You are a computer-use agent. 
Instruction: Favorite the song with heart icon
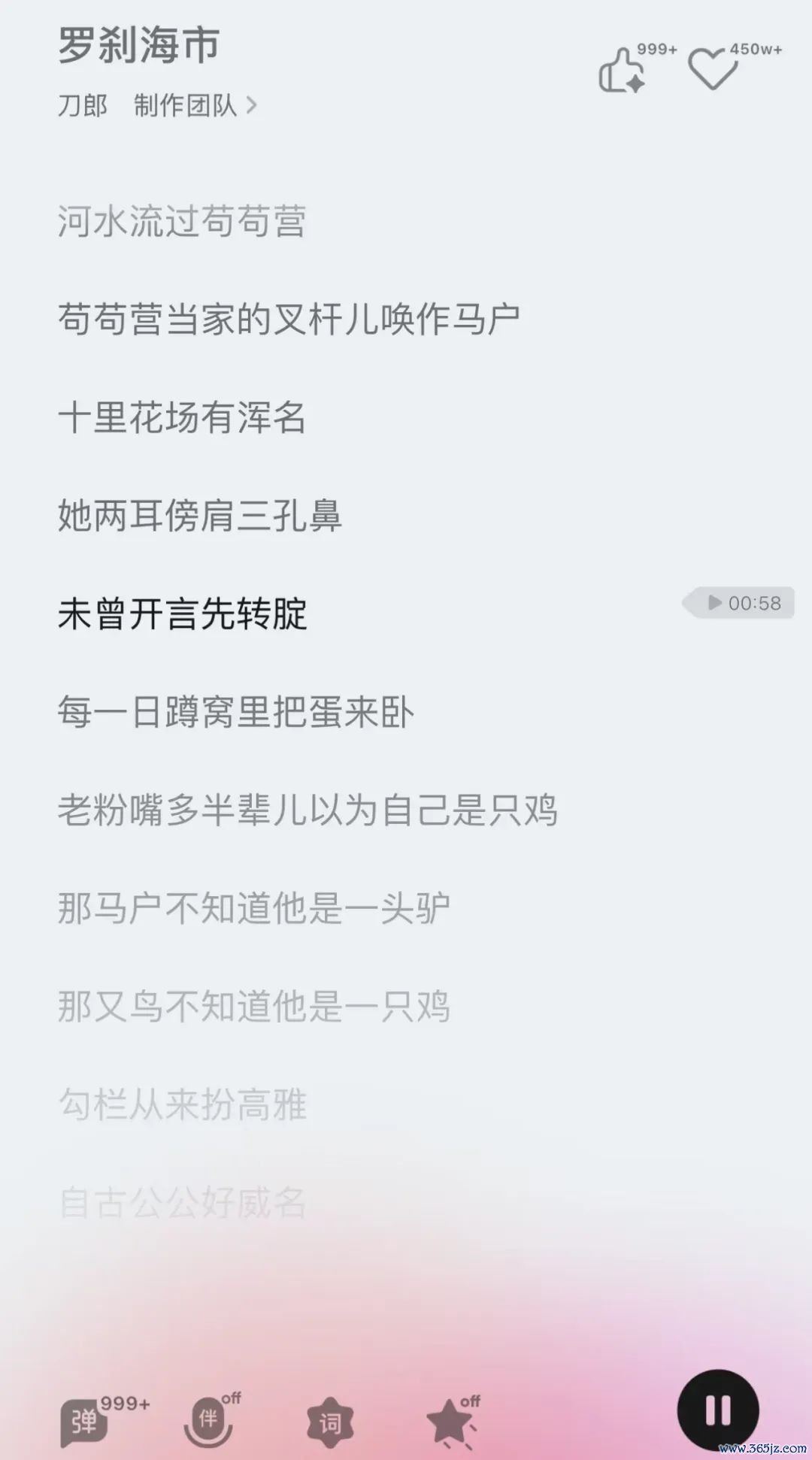pyautogui.click(x=713, y=69)
